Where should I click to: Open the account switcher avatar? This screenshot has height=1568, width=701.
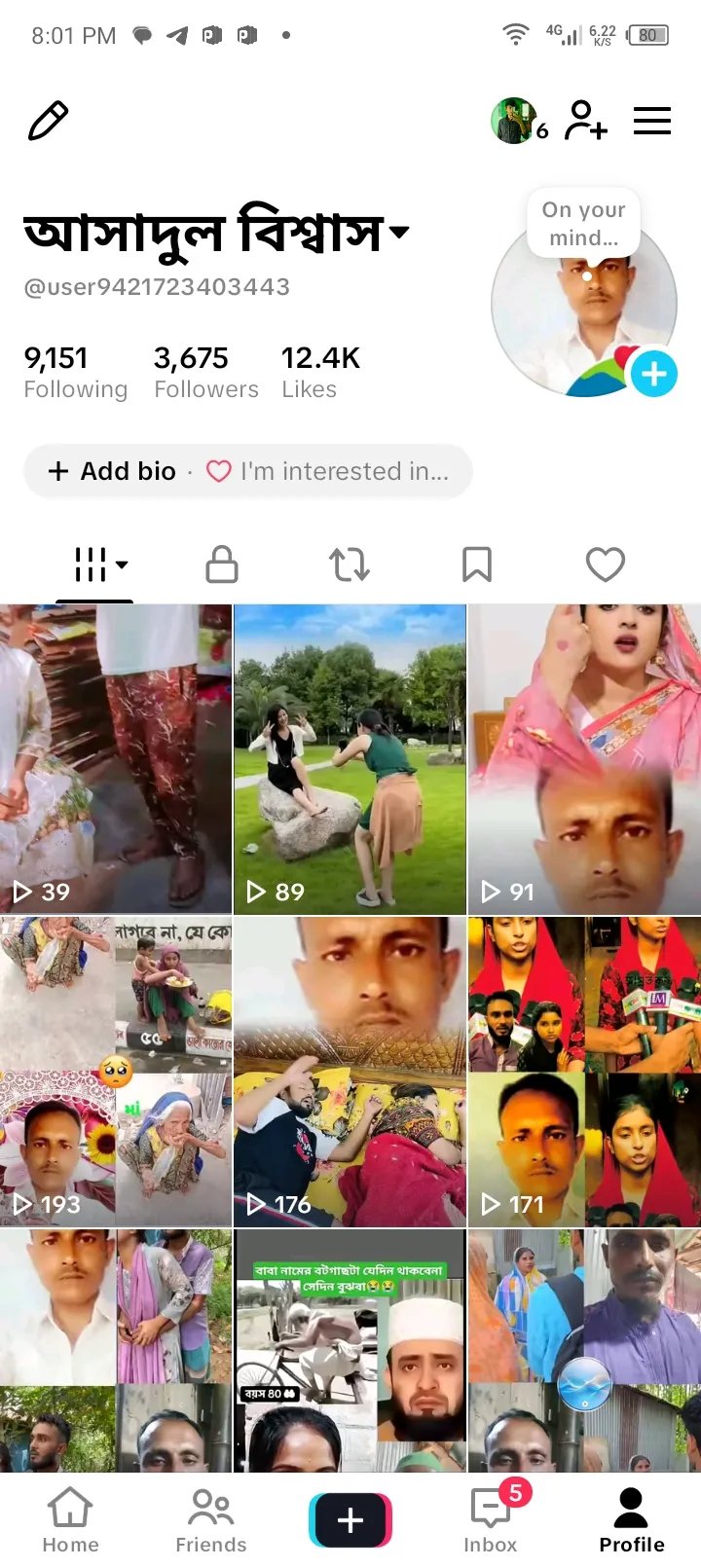pos(513,121)
